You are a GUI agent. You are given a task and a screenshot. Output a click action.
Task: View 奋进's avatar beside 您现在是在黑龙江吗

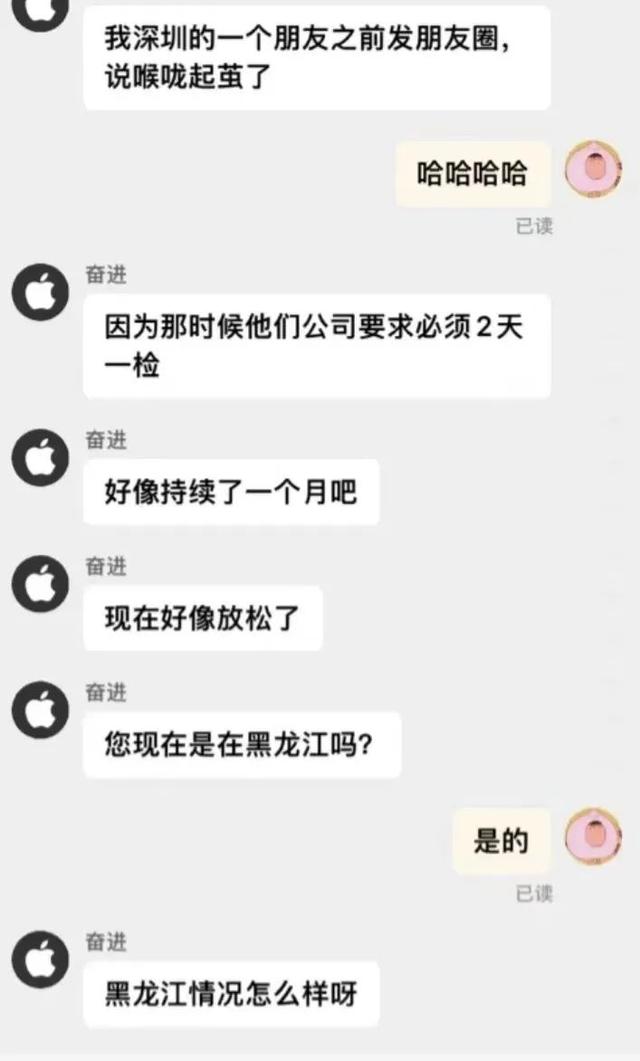point(40,709)
